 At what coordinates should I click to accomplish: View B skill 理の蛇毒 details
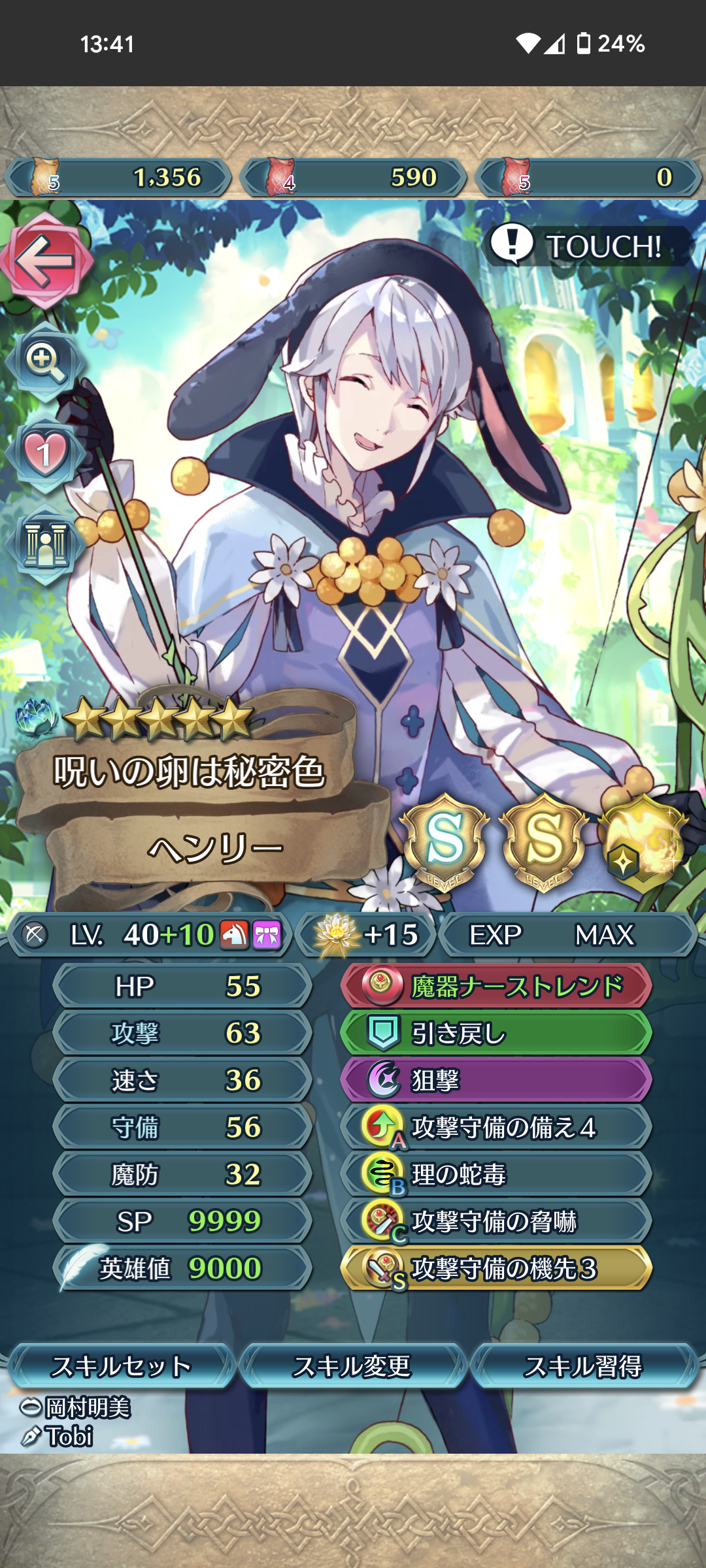tap(497, 1174)
